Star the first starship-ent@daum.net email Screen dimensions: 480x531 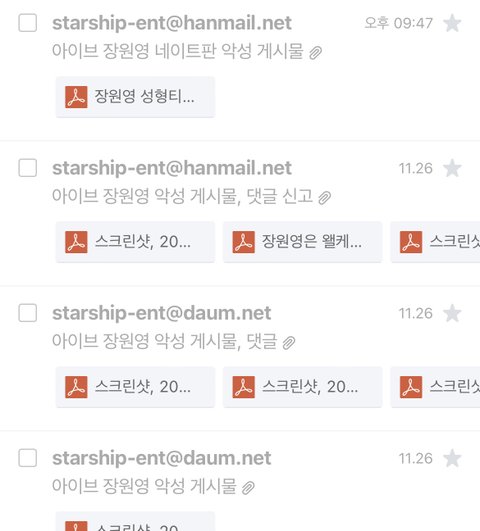452,313
